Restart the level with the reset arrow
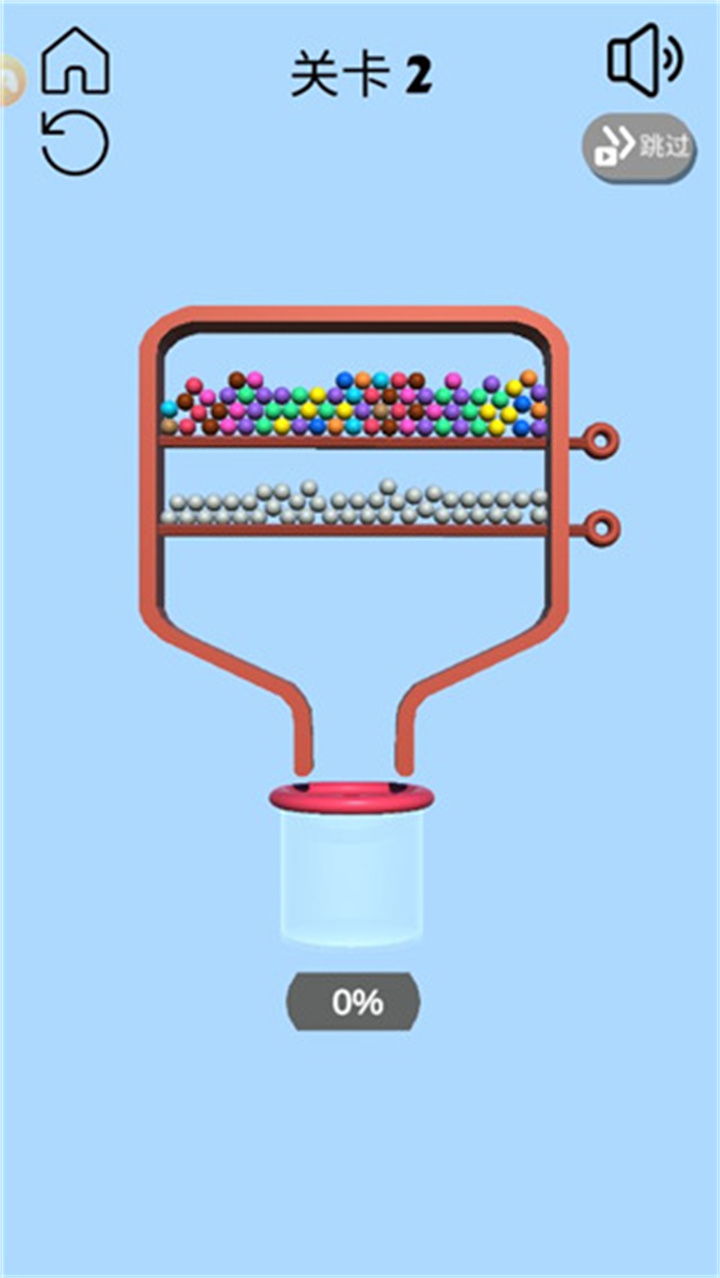The height and width of the screenshot is (1278, 720). (75, 142)
